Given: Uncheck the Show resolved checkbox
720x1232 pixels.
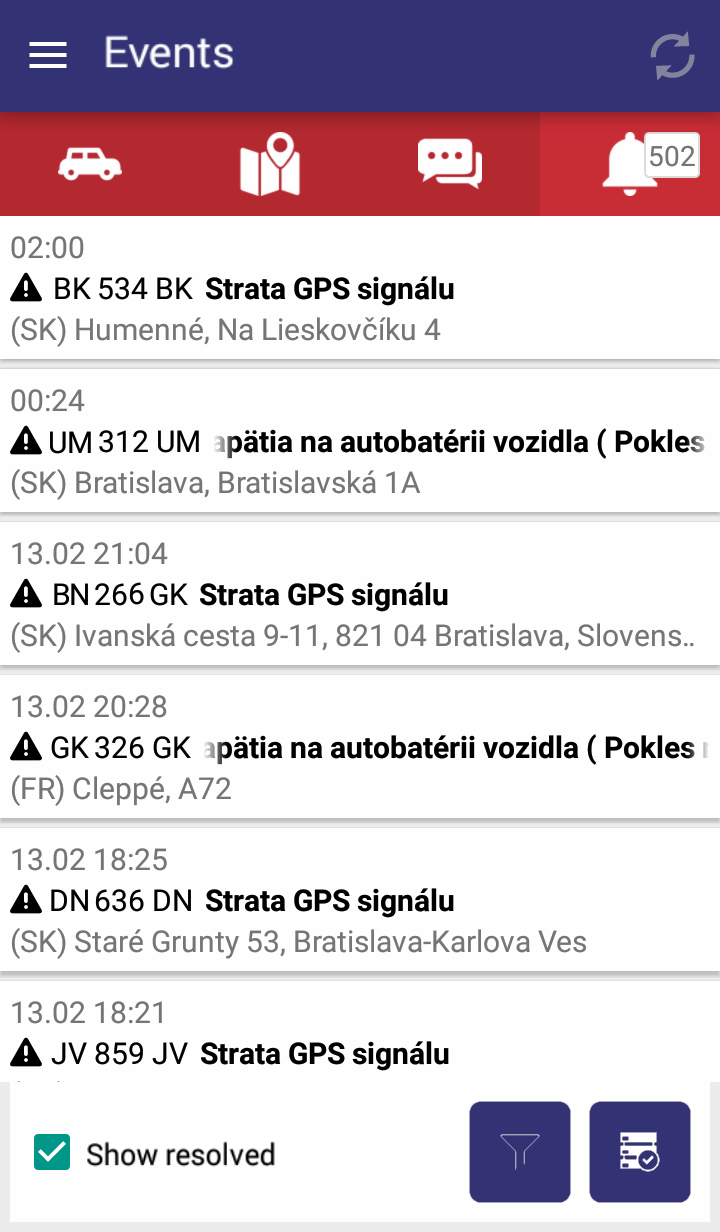Looking at the screenshot, I should pyautogui.click(x=52, y=1153).
